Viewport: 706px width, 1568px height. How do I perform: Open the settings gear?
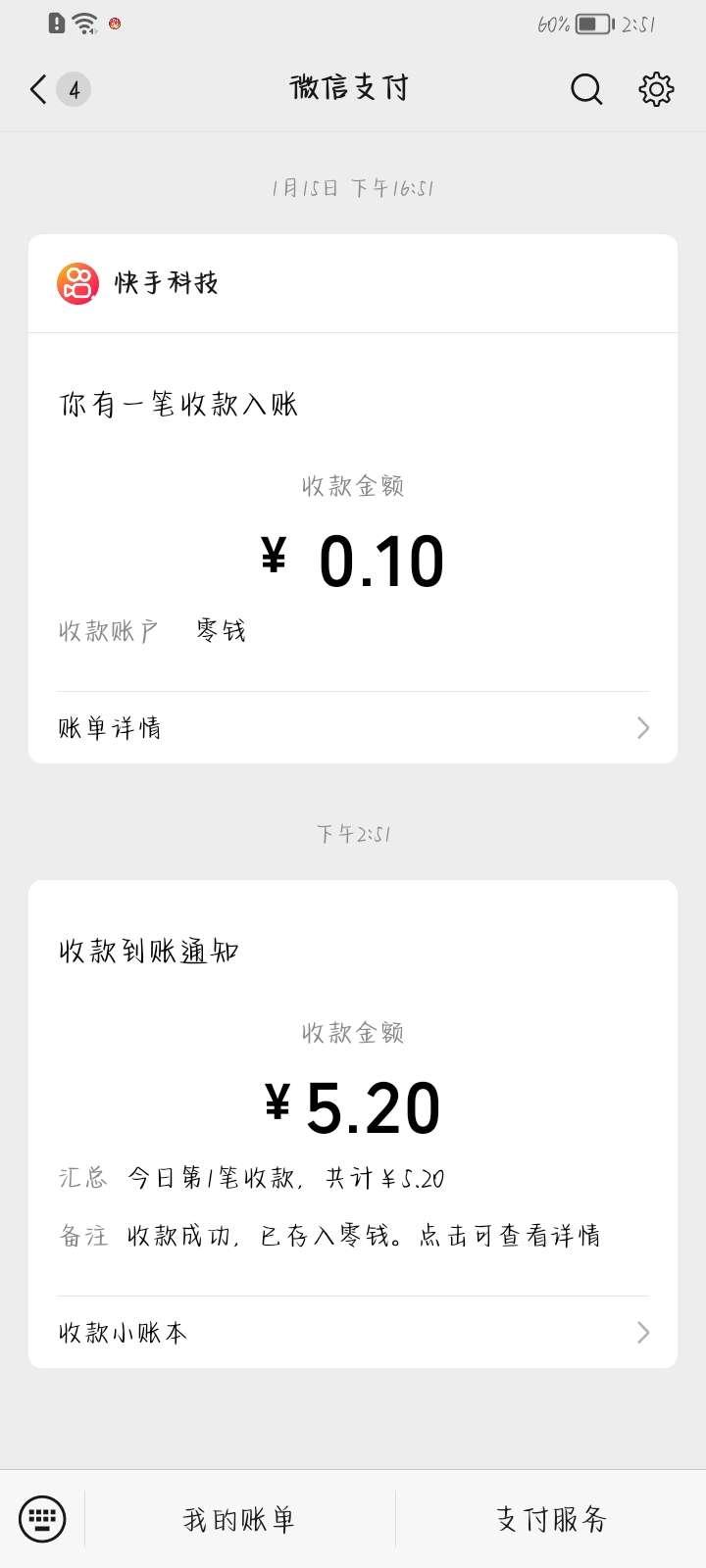656,89
